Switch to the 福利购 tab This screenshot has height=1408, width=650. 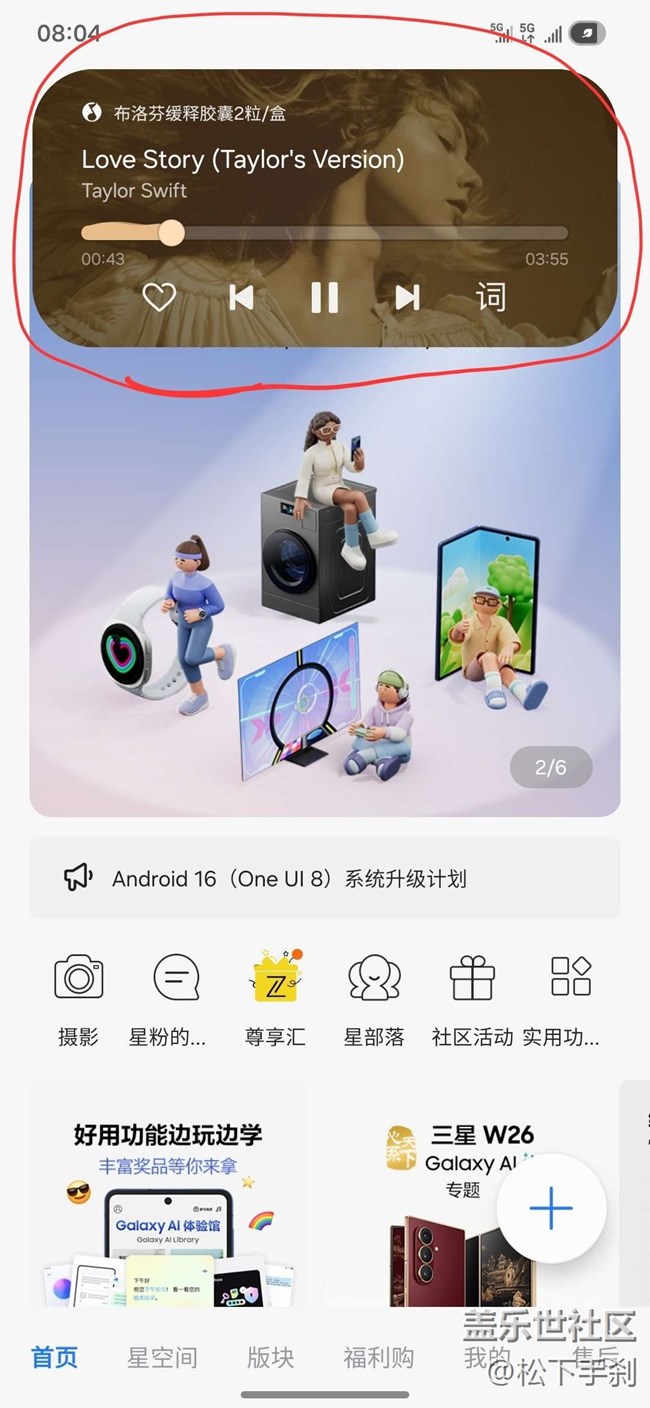[x=378, y=1357]
